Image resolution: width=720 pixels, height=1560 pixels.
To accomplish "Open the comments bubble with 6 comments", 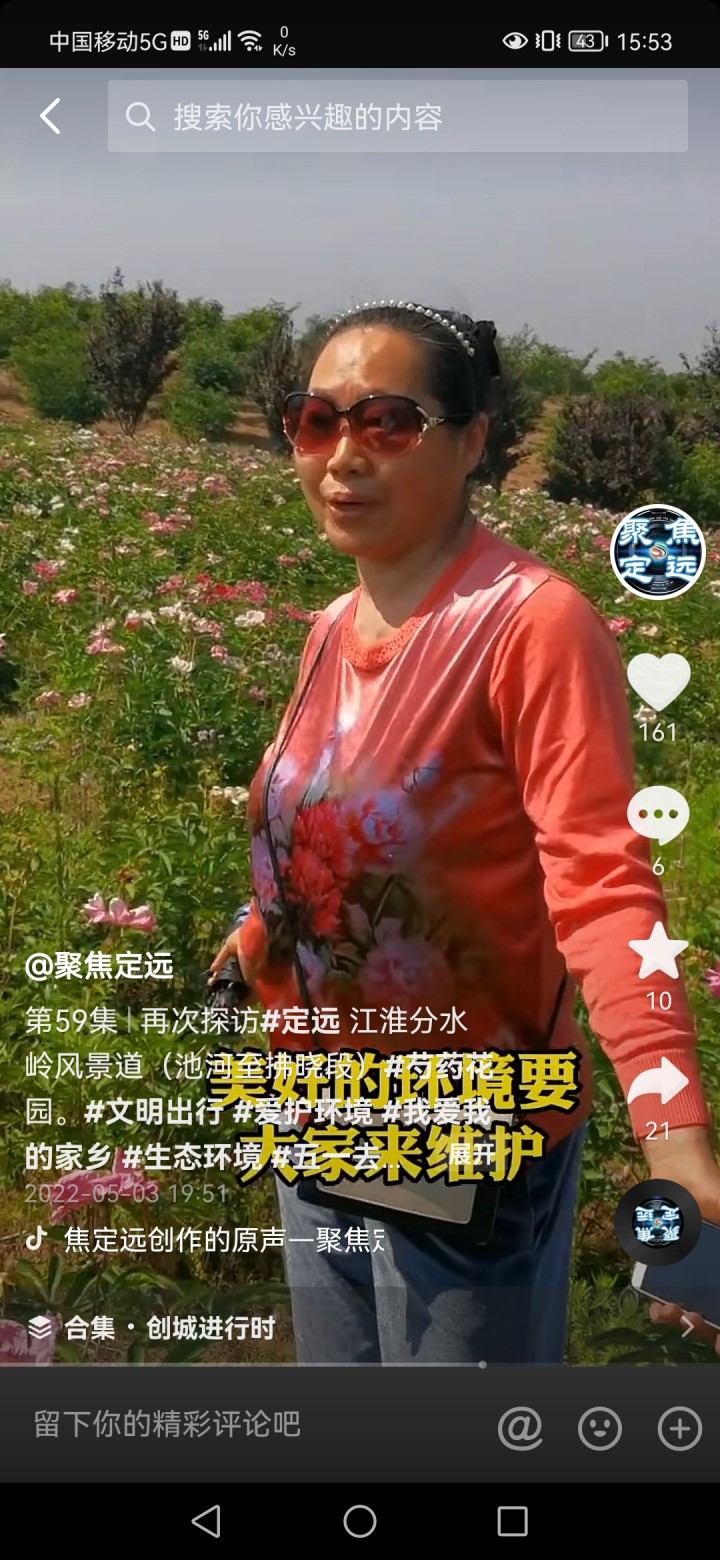I will 658,815.
